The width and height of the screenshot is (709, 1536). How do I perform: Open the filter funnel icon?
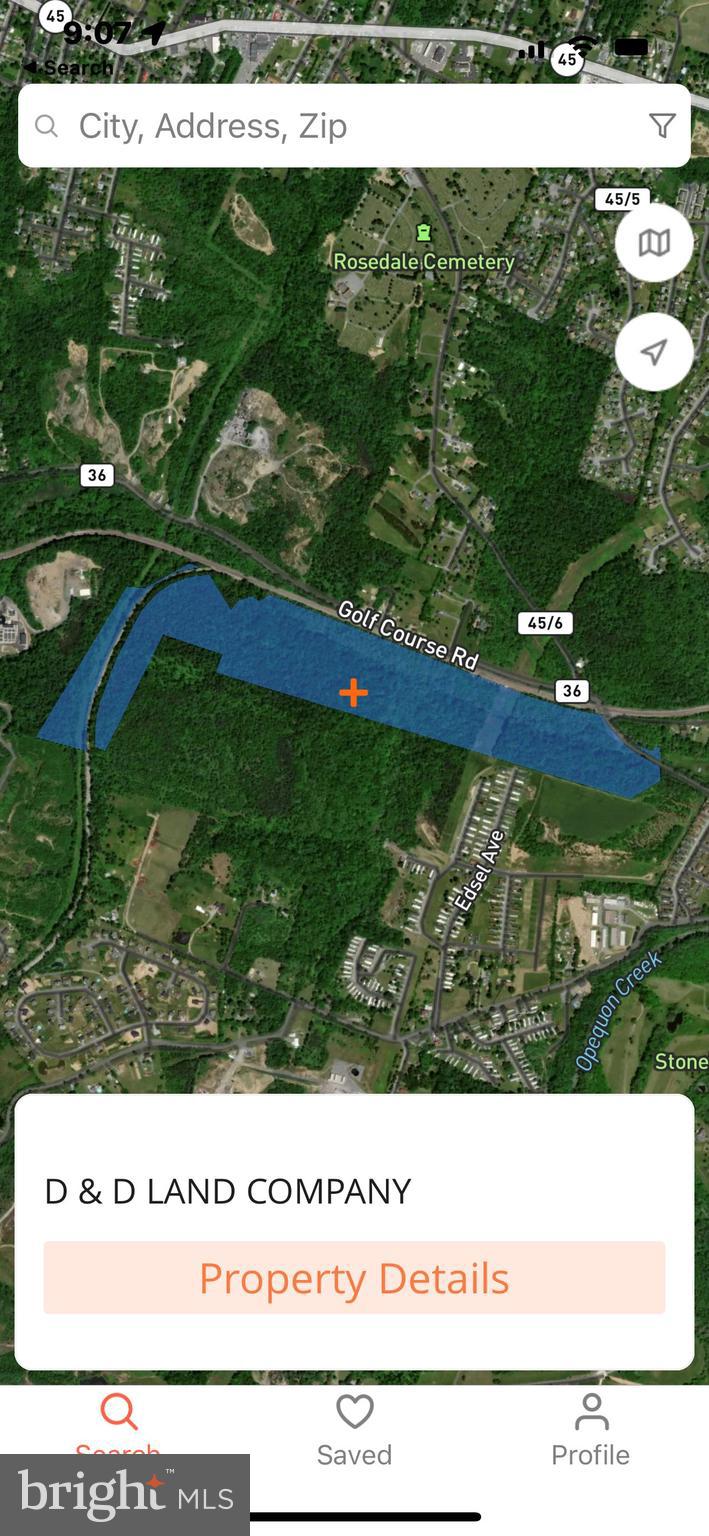click(662, 125)
